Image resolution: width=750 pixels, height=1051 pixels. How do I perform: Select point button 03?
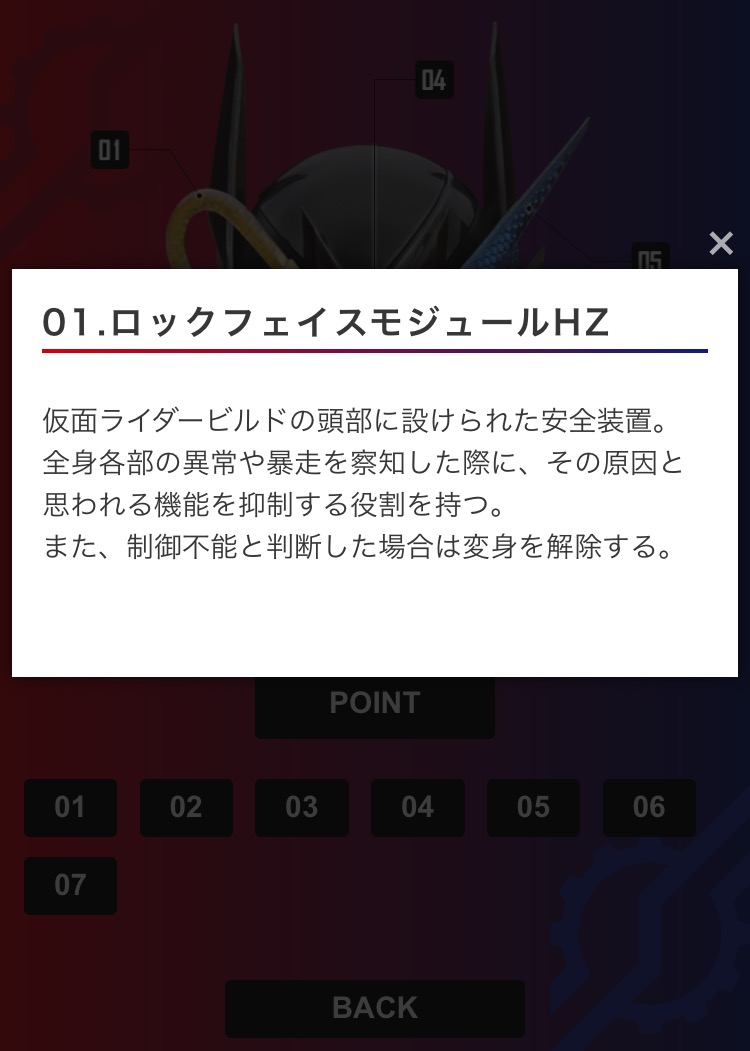(302, 807)
